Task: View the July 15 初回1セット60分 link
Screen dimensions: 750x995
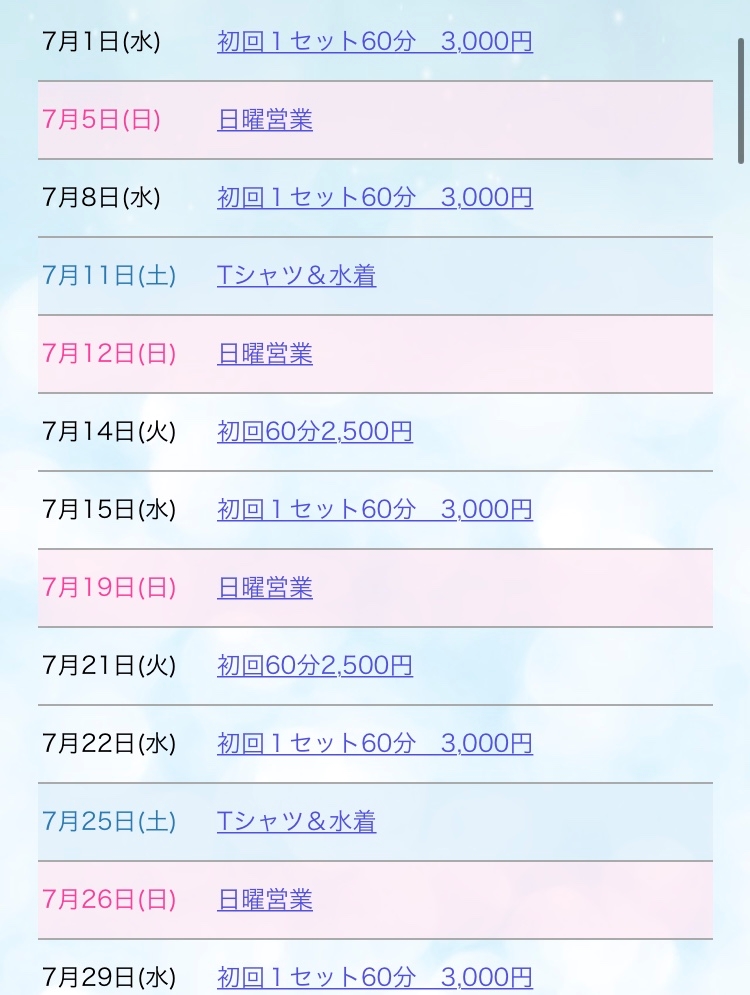Action: pos(375,510)
